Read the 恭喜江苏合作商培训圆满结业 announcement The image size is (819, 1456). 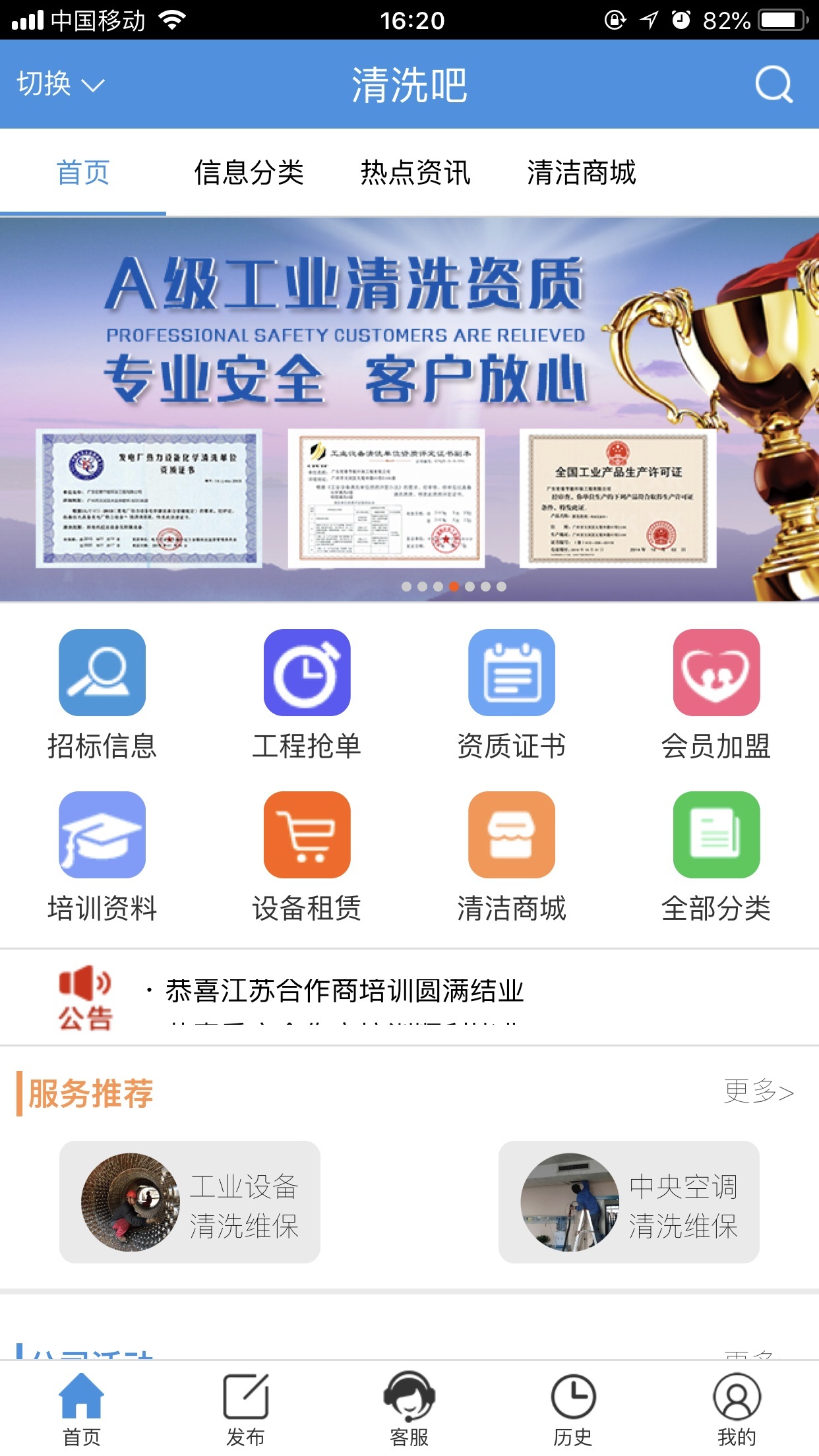(x=344, y=991)
